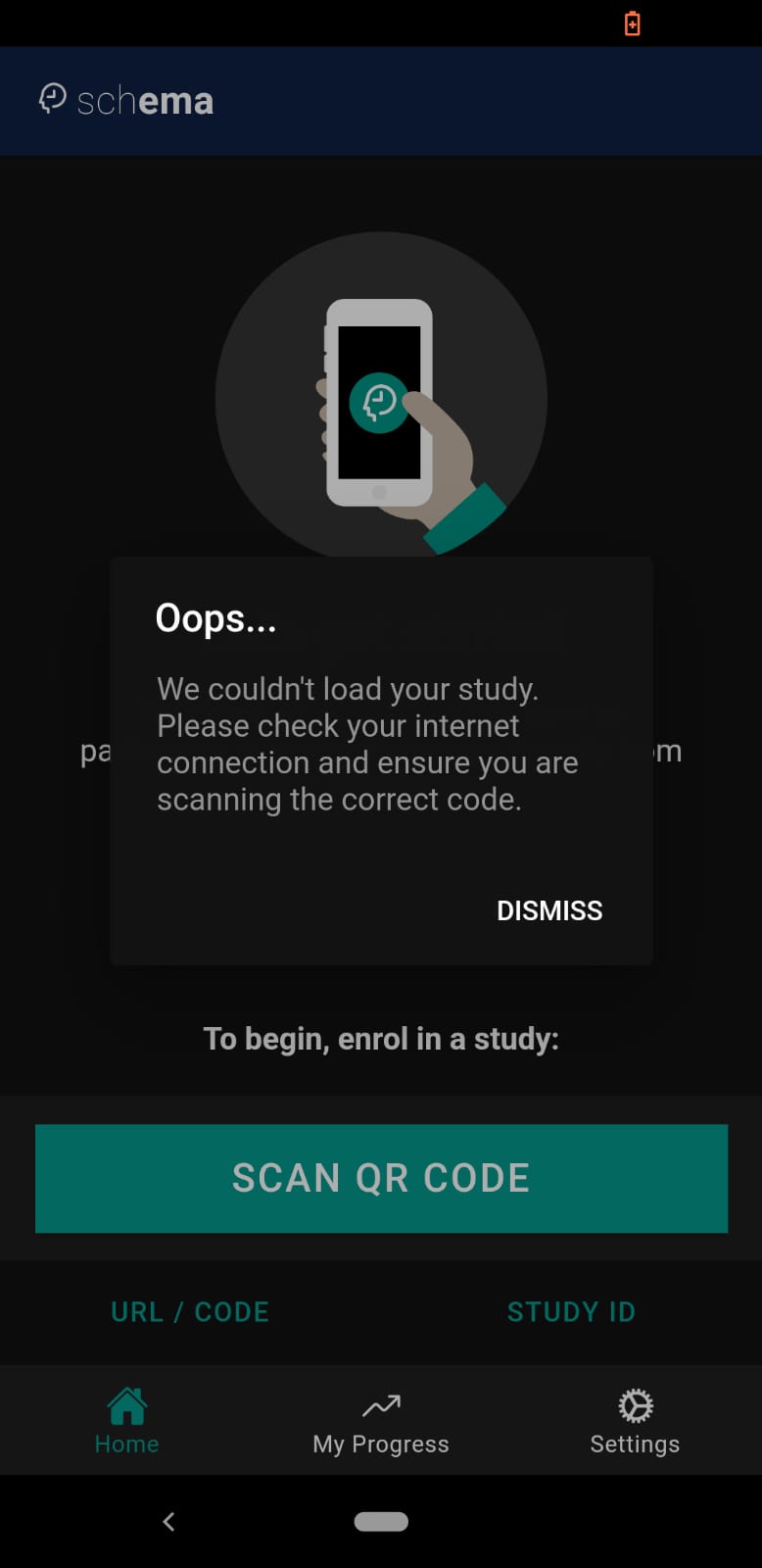Switch to the Home tab

(x=127, y=1420)
